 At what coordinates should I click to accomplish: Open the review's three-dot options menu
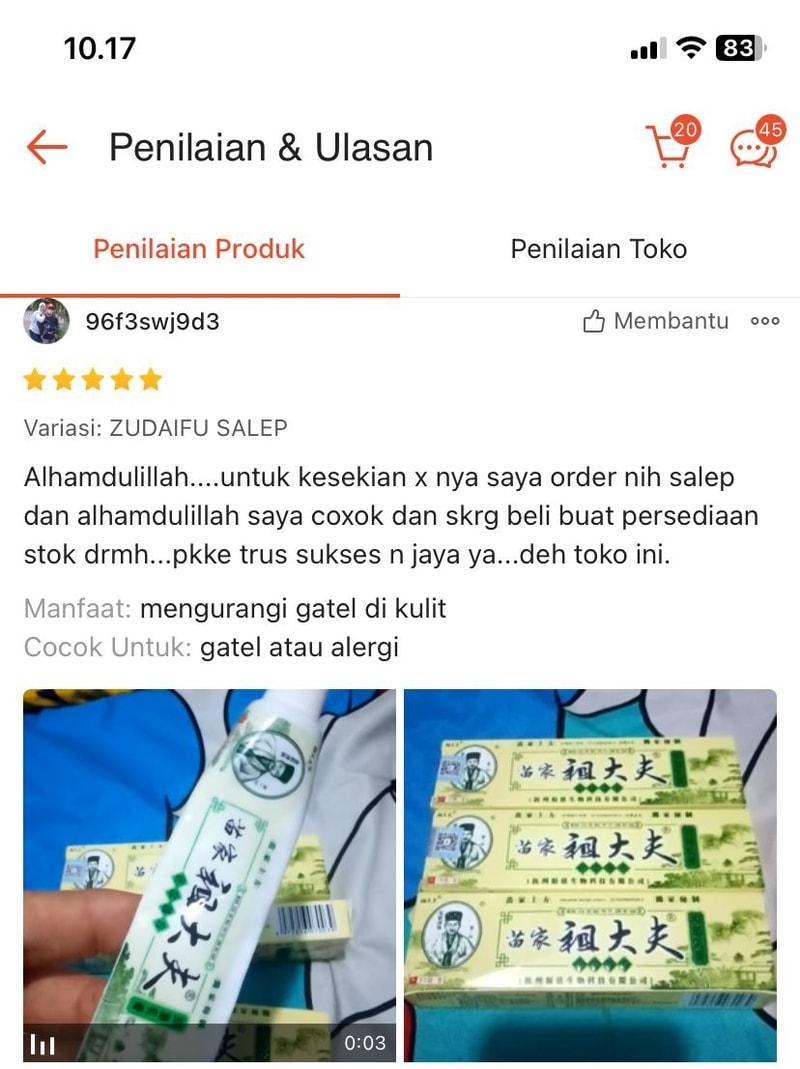pos(765,321)
